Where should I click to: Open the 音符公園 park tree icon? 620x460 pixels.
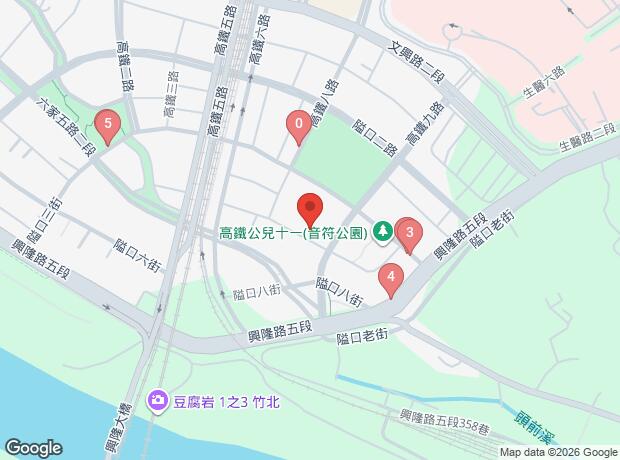pyautogui.click(x=383, y=232)
